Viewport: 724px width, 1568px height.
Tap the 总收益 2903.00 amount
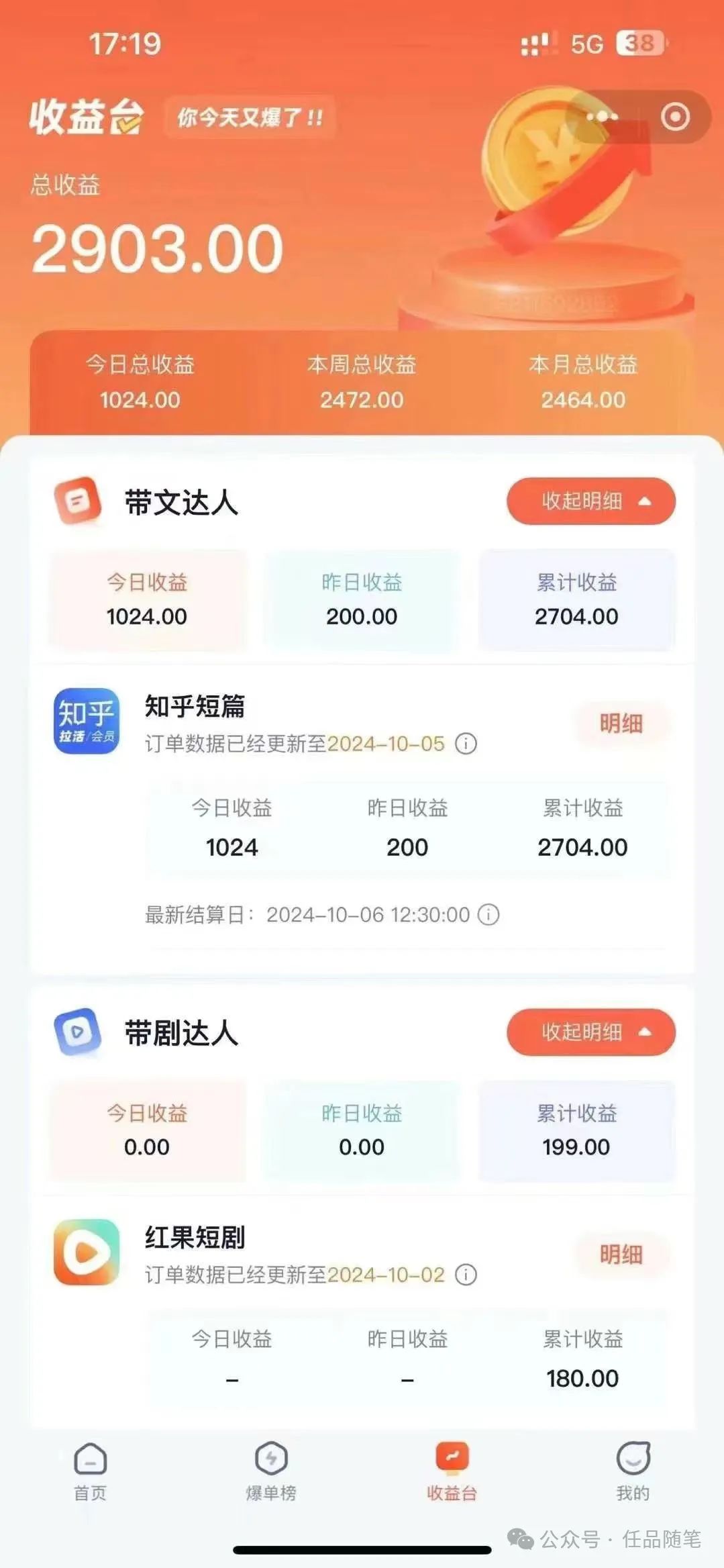click(x=154, y=248)
